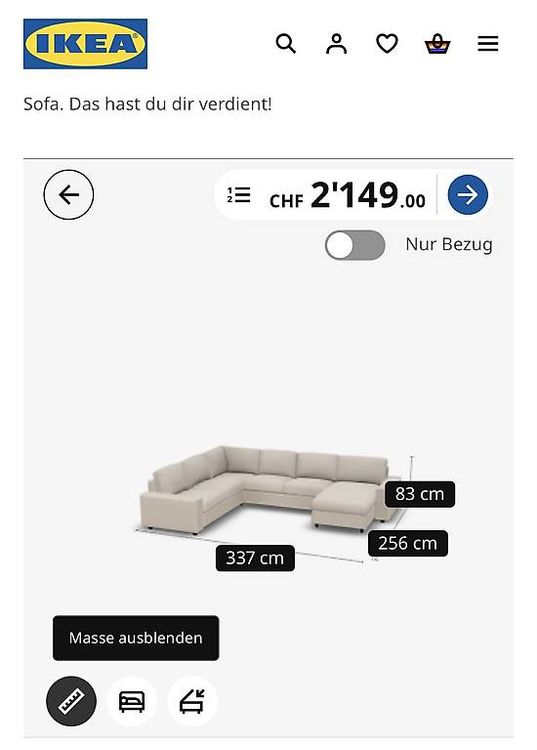
Task: Toggle the Nur Bezug switch
Action: 355,245
